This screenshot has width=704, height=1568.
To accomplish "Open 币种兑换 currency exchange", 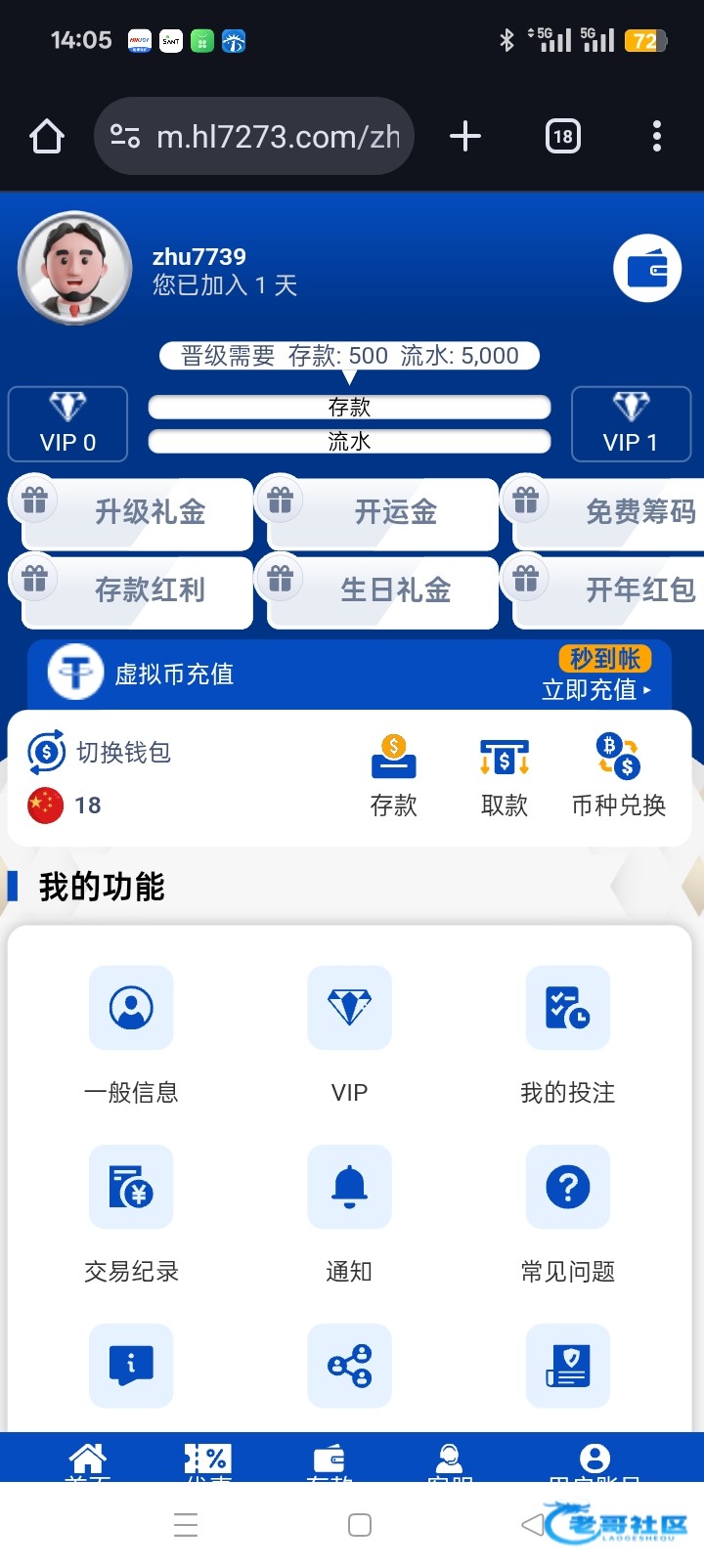I will 618,776.
